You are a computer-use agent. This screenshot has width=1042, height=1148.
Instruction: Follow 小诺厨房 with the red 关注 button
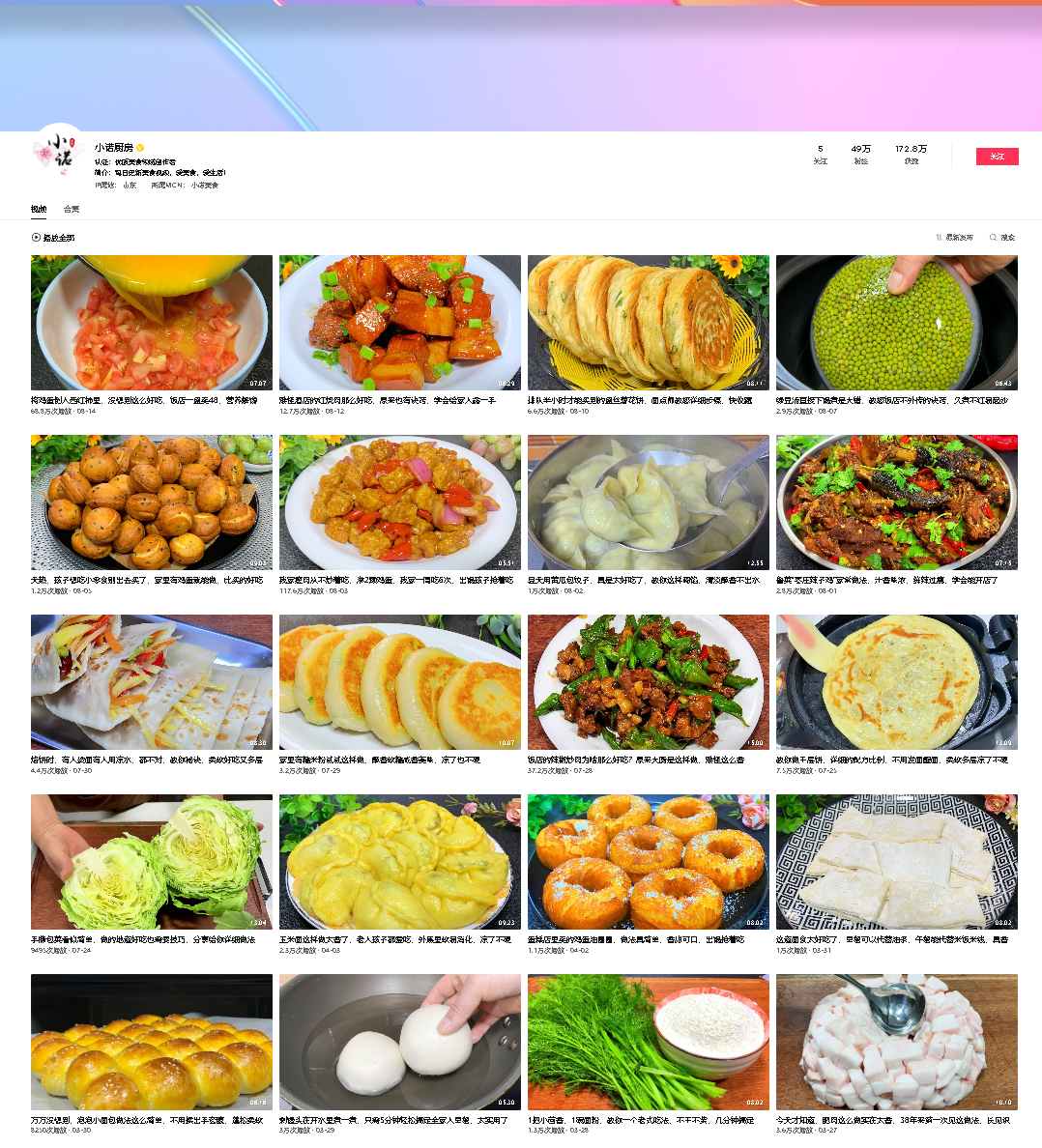[997, 157]
